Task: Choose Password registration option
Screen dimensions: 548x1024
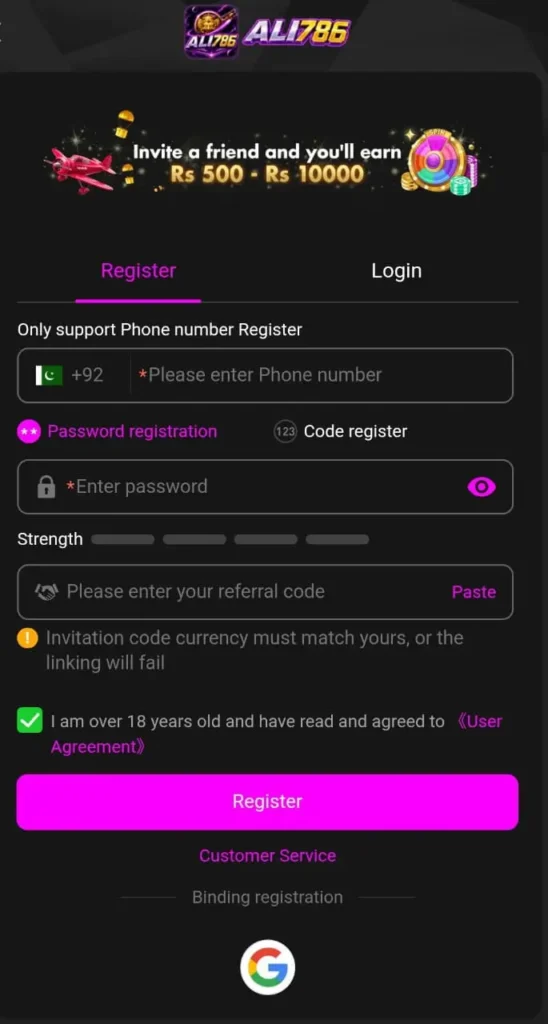Action: point(118,431)
